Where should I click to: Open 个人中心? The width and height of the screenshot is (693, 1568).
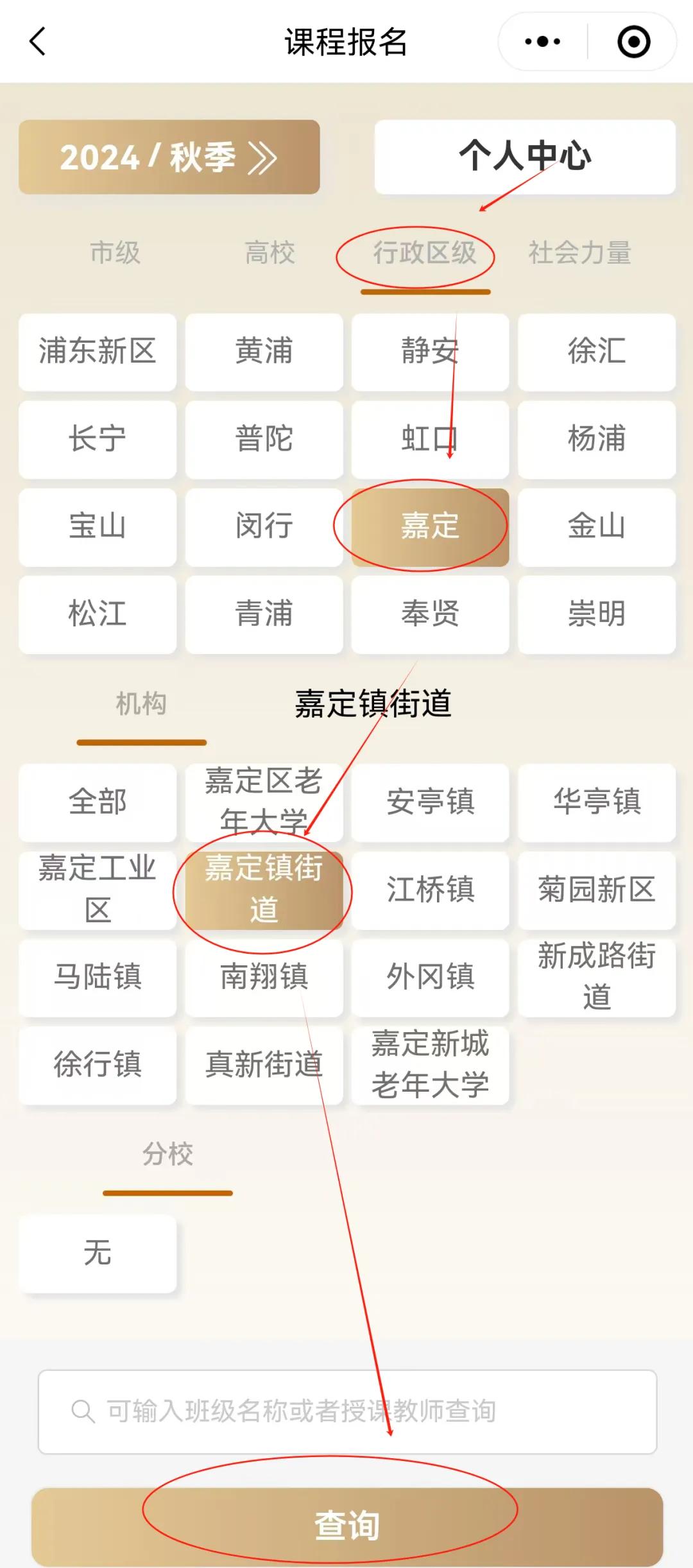(x=525, y=157)
